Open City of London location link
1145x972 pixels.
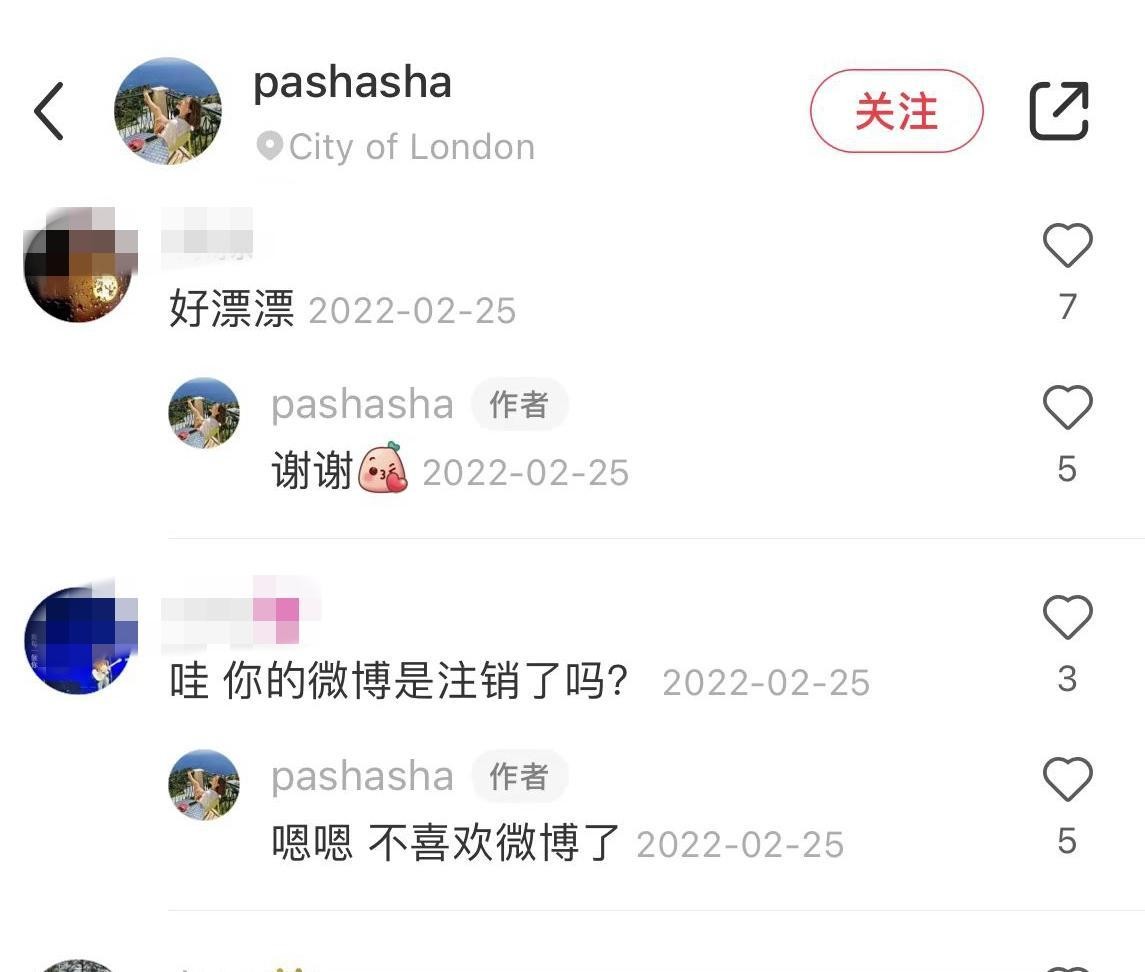(x=396, y=147)
